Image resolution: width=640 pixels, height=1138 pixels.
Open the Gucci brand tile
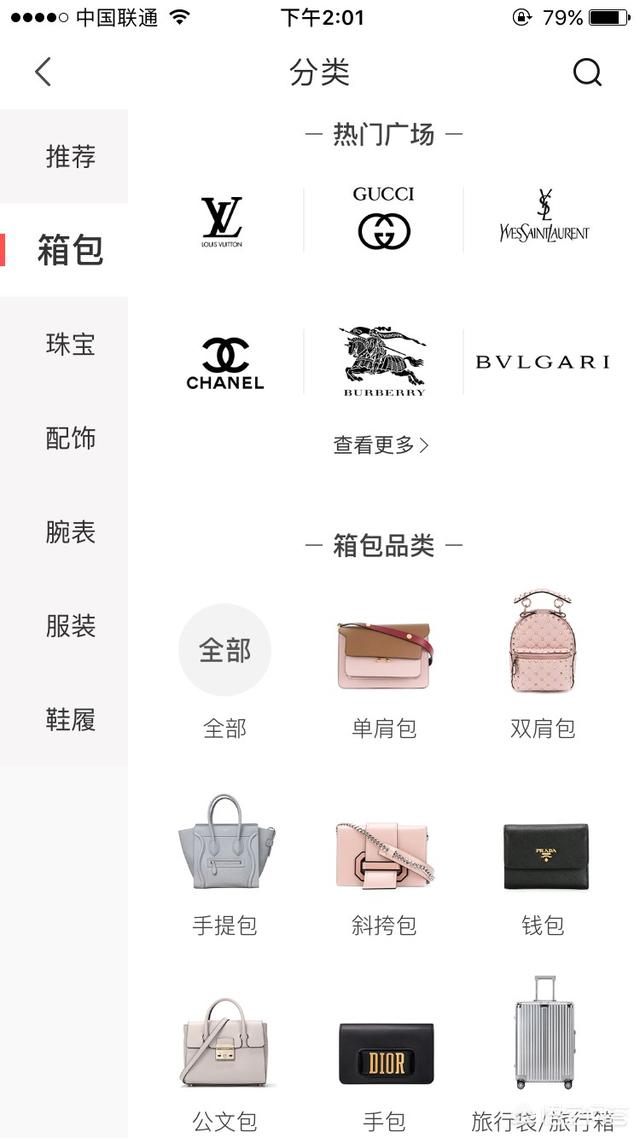click(383, 219)
